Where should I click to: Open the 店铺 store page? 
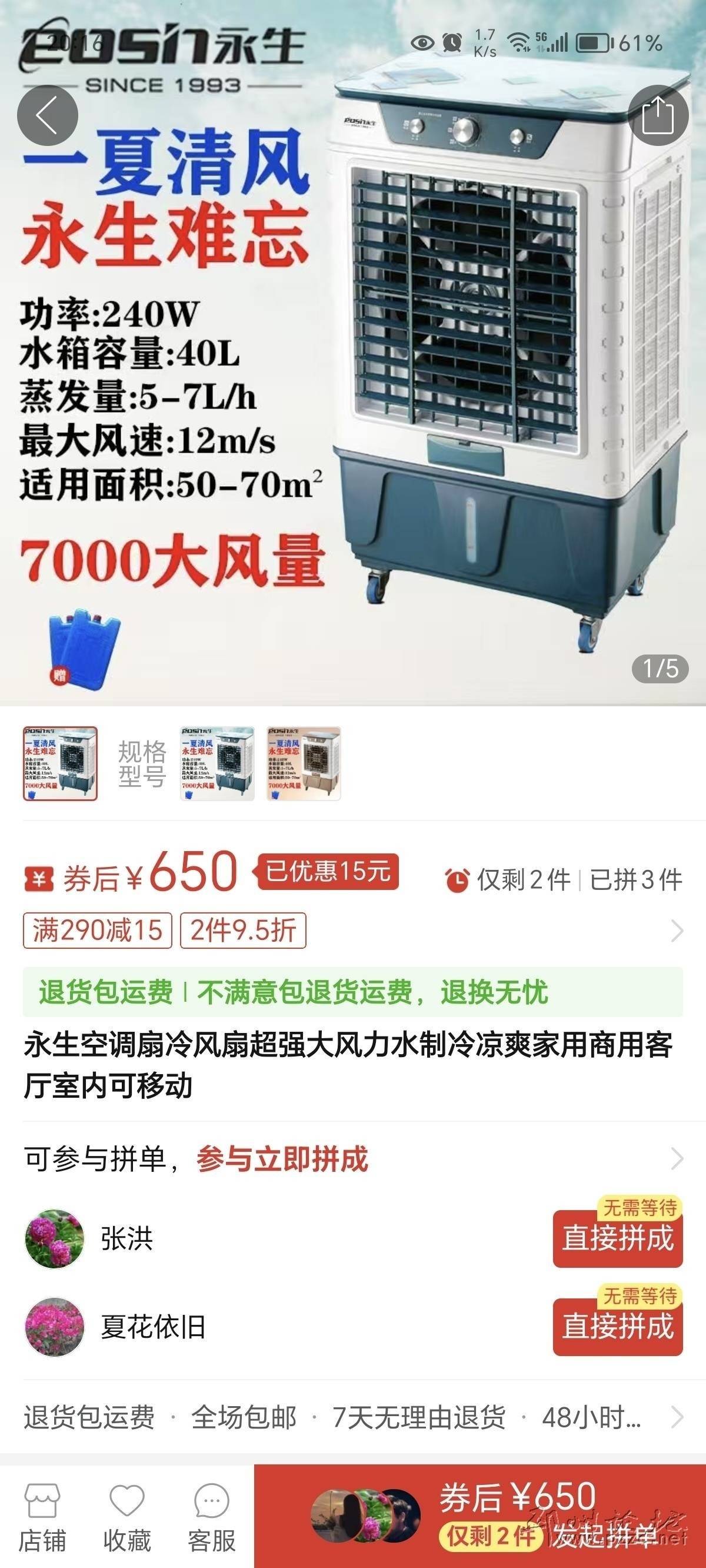point(42,1517)
